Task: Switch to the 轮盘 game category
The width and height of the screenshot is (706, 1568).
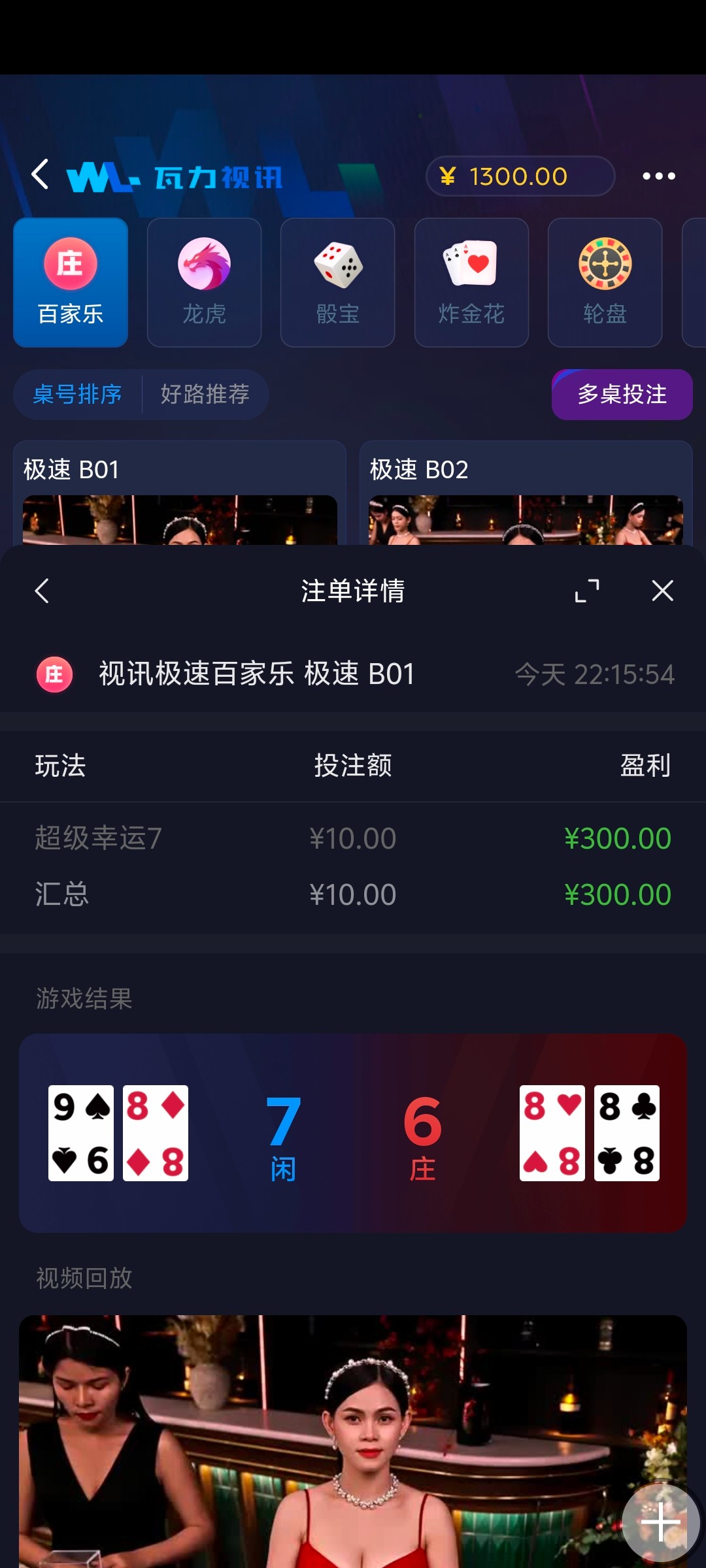Action: point(605,282)
